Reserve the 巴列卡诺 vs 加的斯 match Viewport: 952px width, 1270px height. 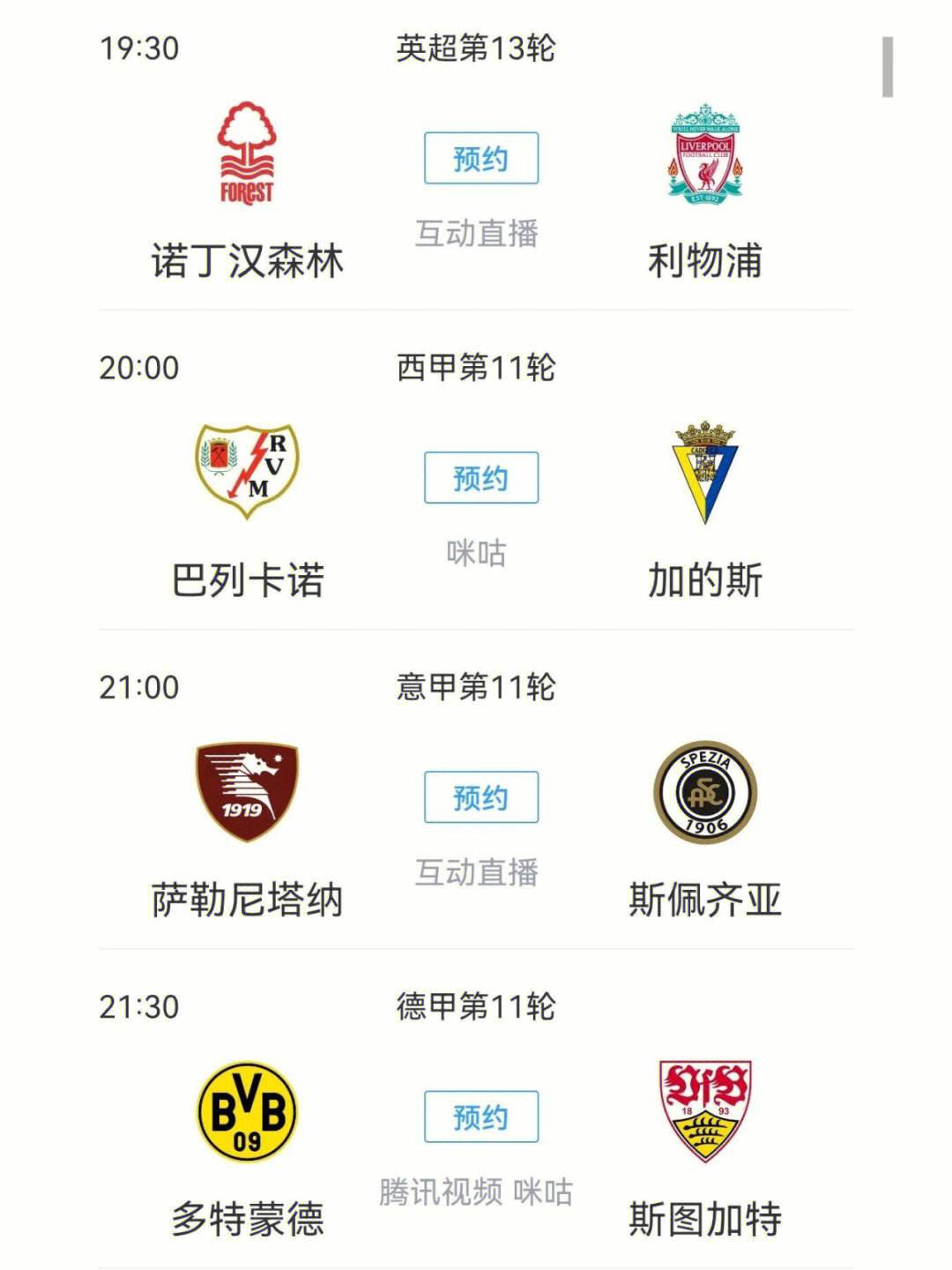pos(480,478)
